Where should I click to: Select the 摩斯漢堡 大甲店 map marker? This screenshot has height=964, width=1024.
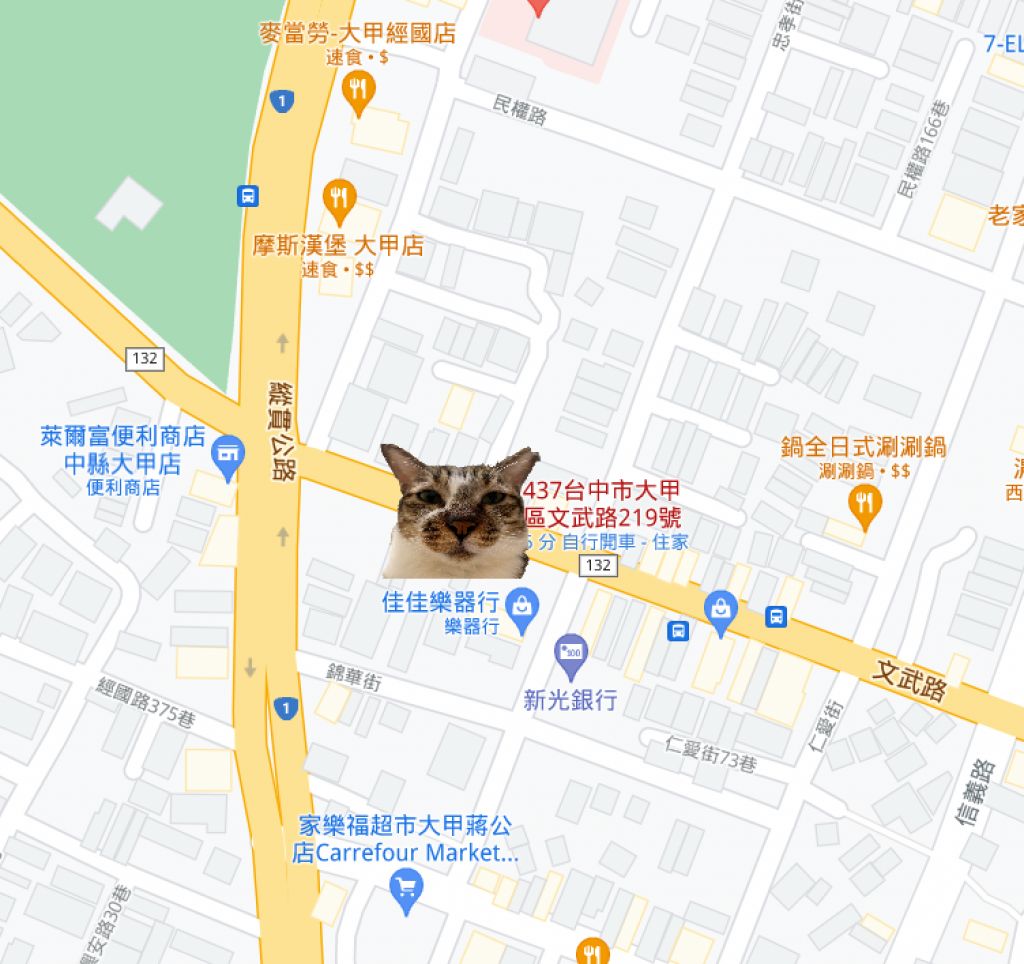coord(340,200)
